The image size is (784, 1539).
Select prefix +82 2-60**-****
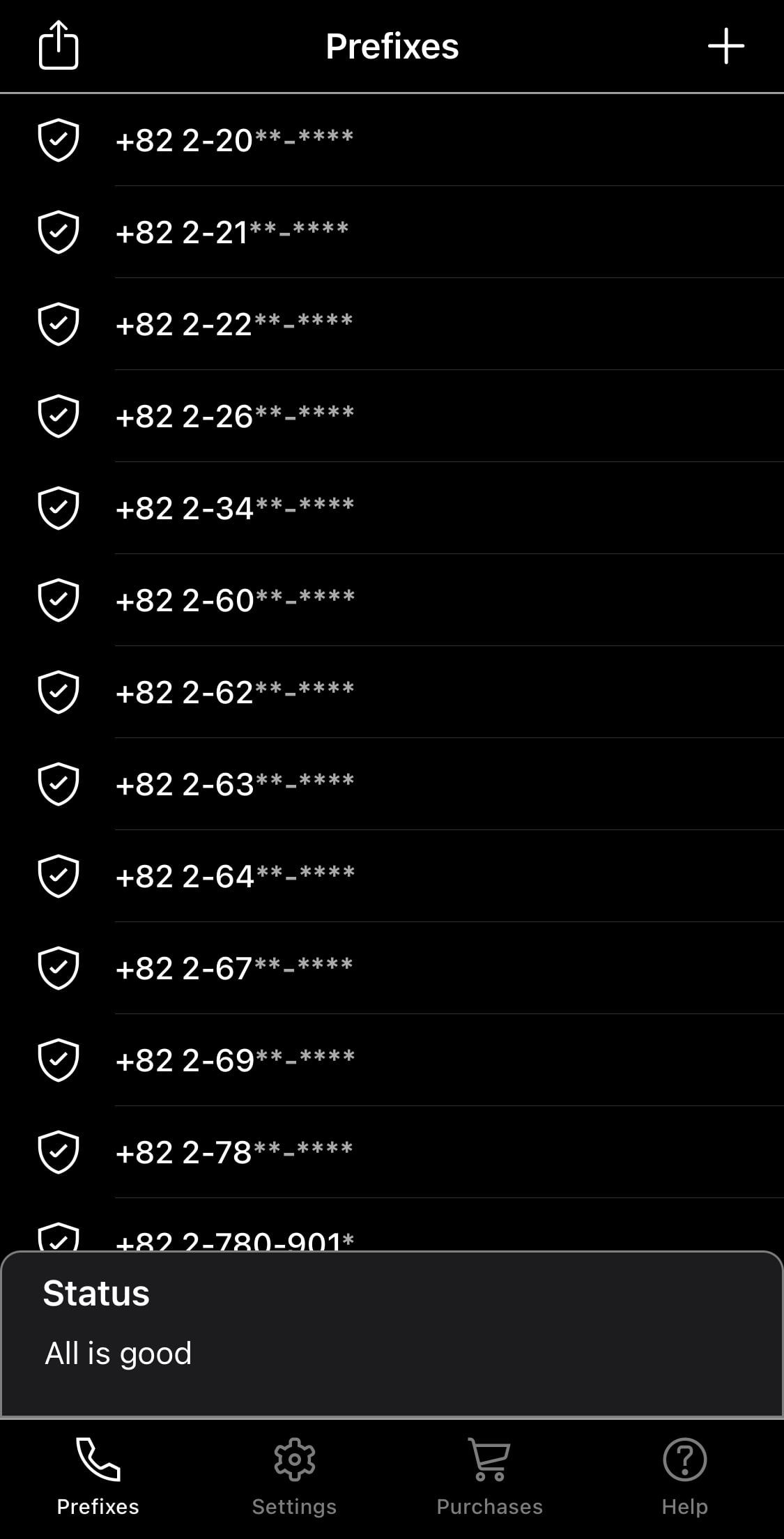coord(392,600)
